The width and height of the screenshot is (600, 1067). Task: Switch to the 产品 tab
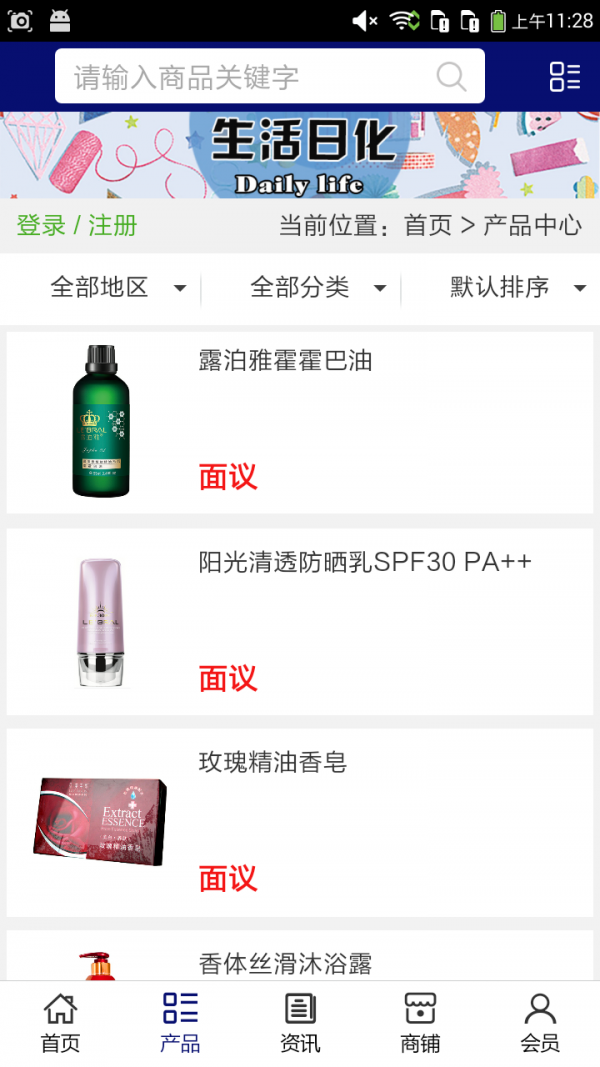[180, 1022]
